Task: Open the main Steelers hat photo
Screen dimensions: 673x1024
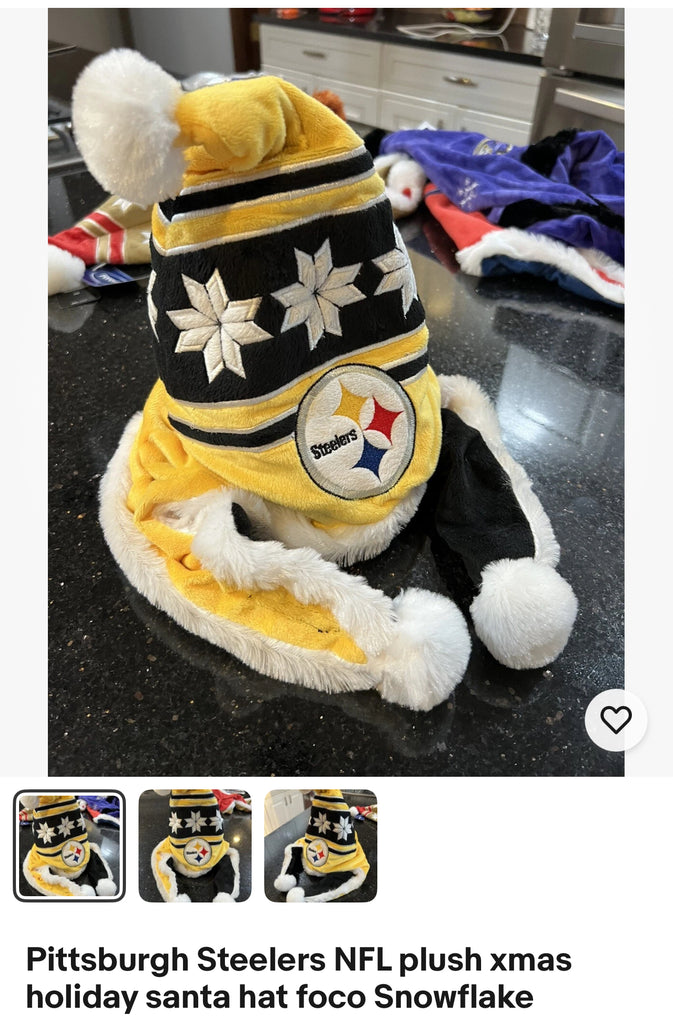Action: tap(336, 390)
